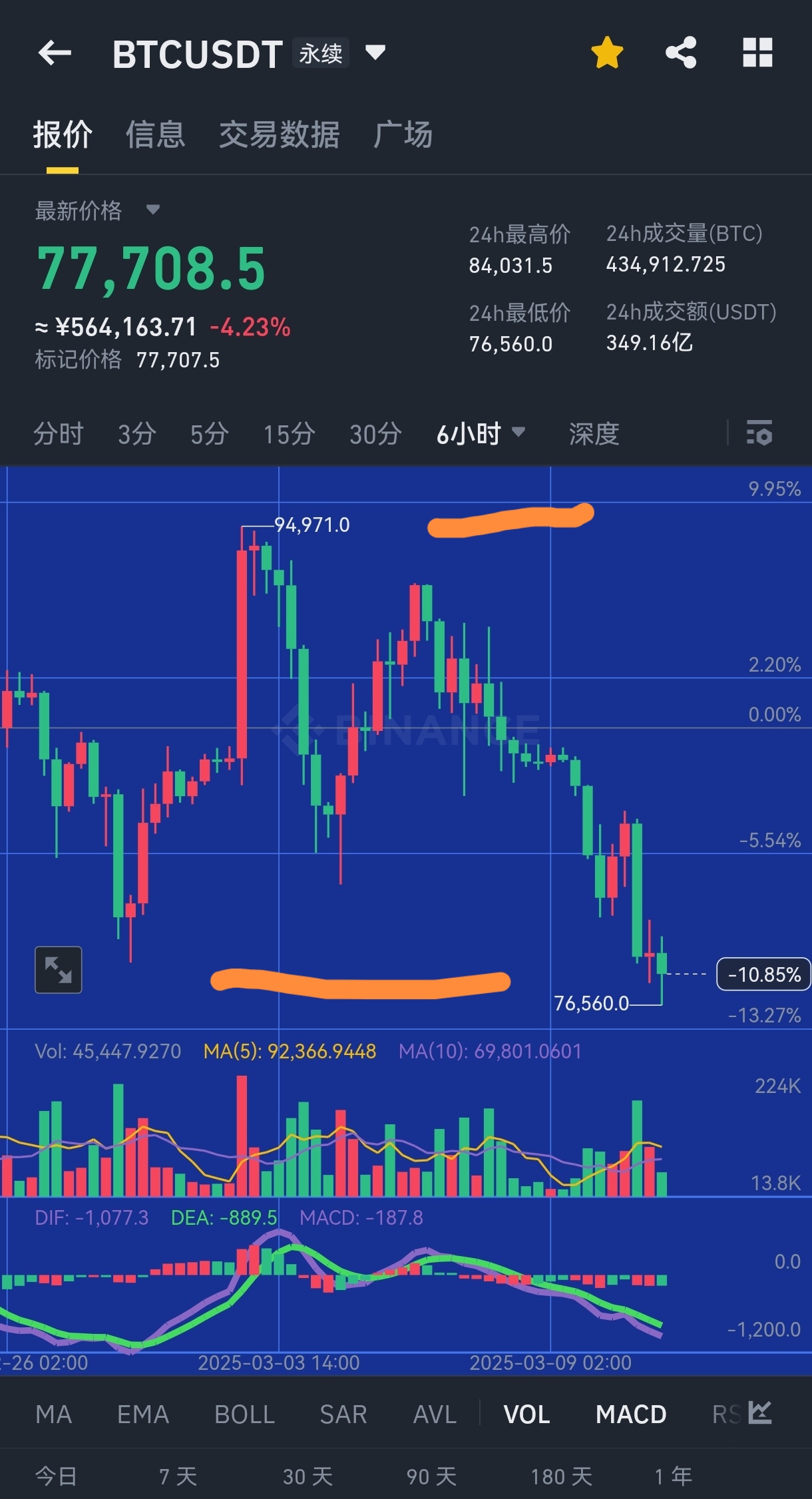This screenshot has width=812, height=1499.
Task: Go back using the arrow
Action: click(55, 53)
